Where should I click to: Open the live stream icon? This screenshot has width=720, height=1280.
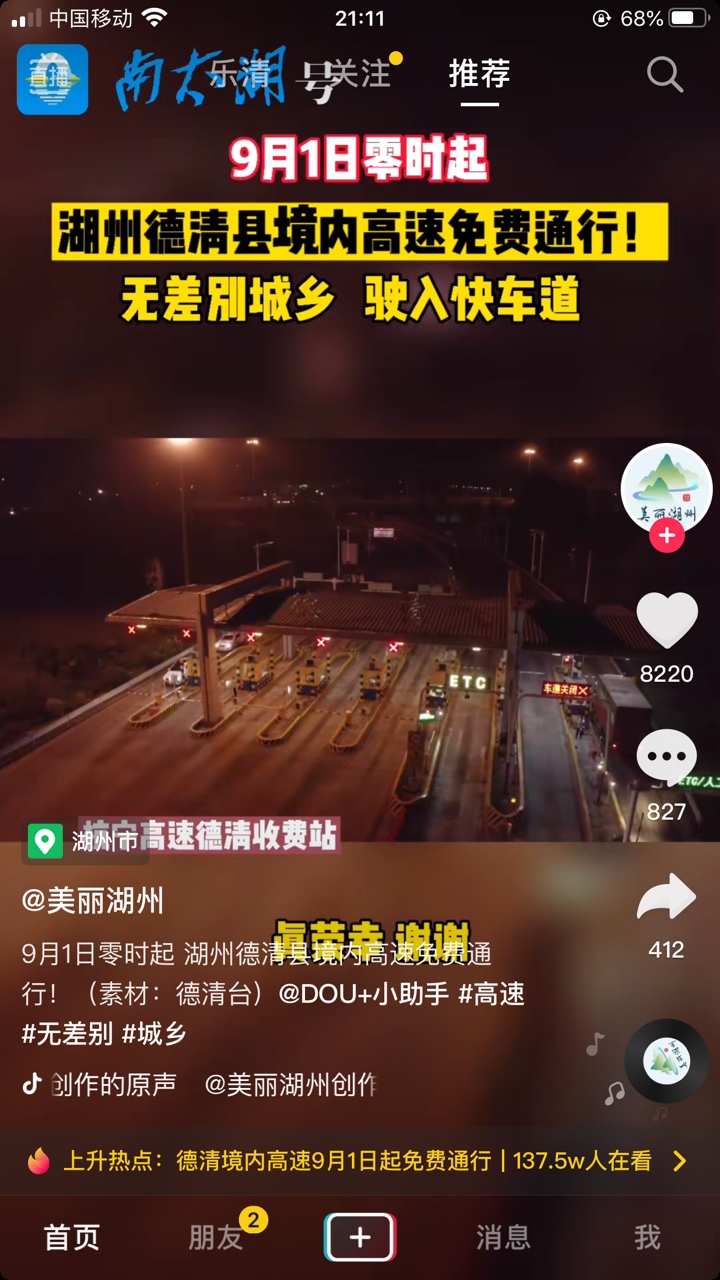pos(52,79)
